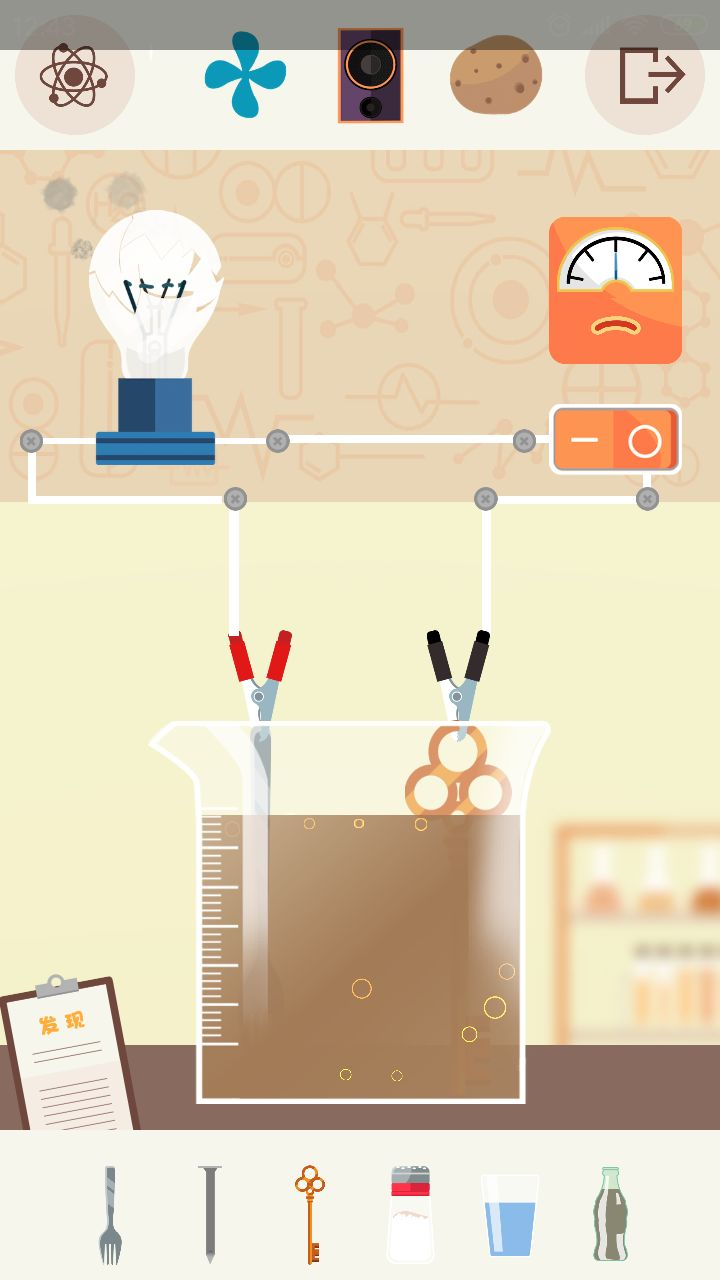Viewport: 720px width, 1280px height.
Task: Open the discovery clipboard
Action: [x=70, y=1055]
